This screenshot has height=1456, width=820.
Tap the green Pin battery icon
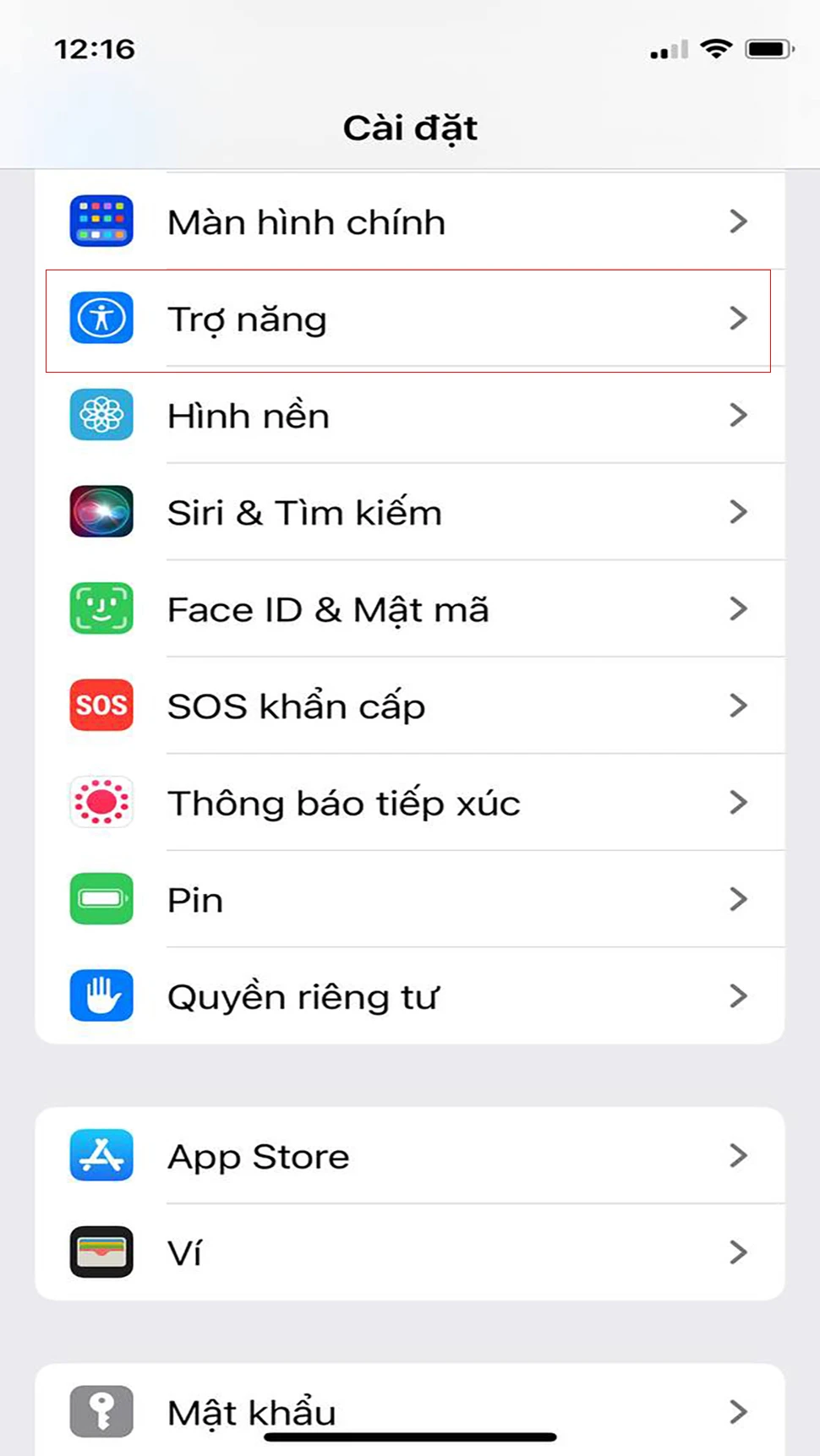click(x=101, y=899)
